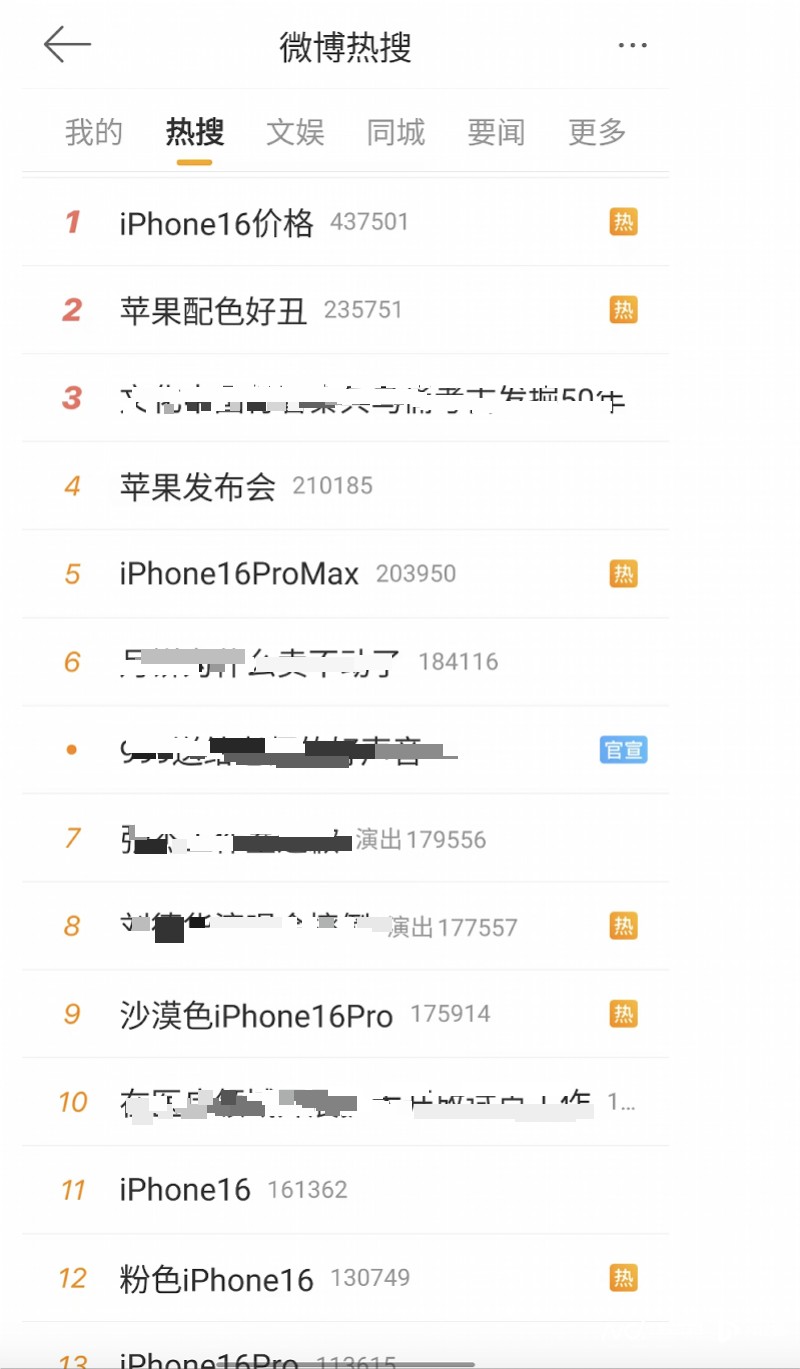Image resolution: width=800 pixels, height=1369 pixels.
Task: Tap the rank 11 iPhone16 topic
Action: click(346, 1190)
